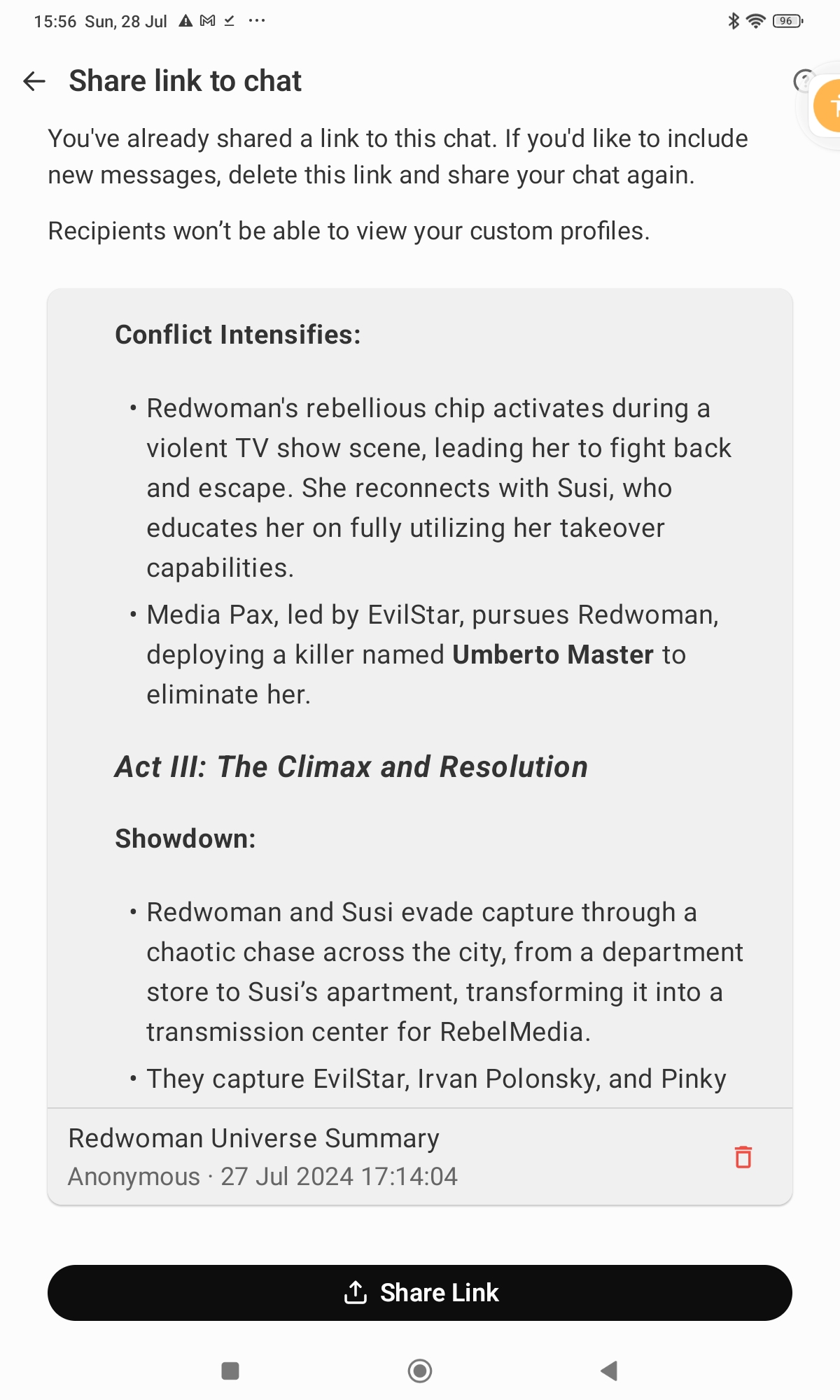The width and height of the screenshot is (840, 1400).
Task: Delete the shared Redwoman Universe Summary link
Action: 743,1156
